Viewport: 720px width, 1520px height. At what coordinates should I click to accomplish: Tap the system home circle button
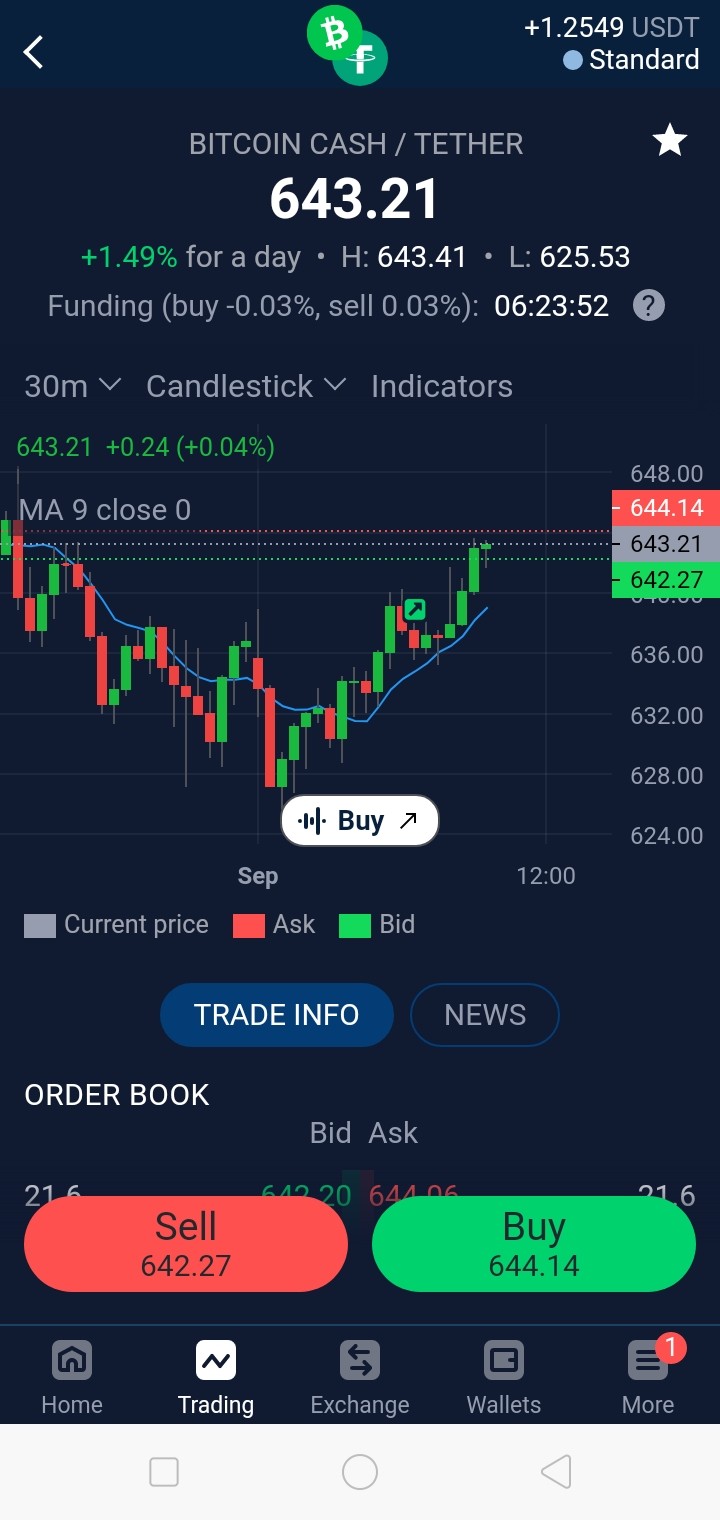click(360, 1472)
